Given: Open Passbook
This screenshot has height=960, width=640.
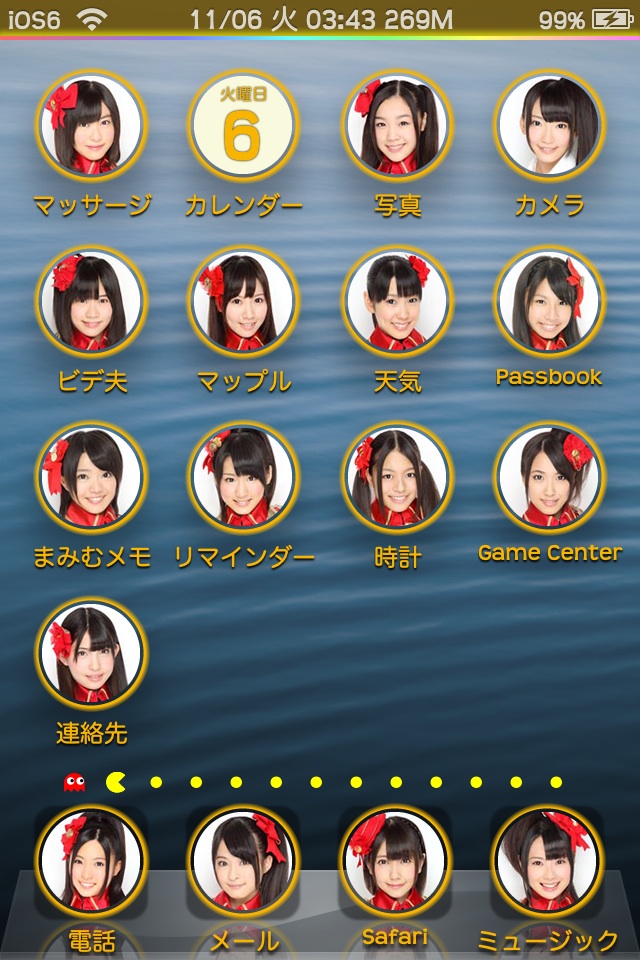Looking at the screenshot, I should point(549,302).
